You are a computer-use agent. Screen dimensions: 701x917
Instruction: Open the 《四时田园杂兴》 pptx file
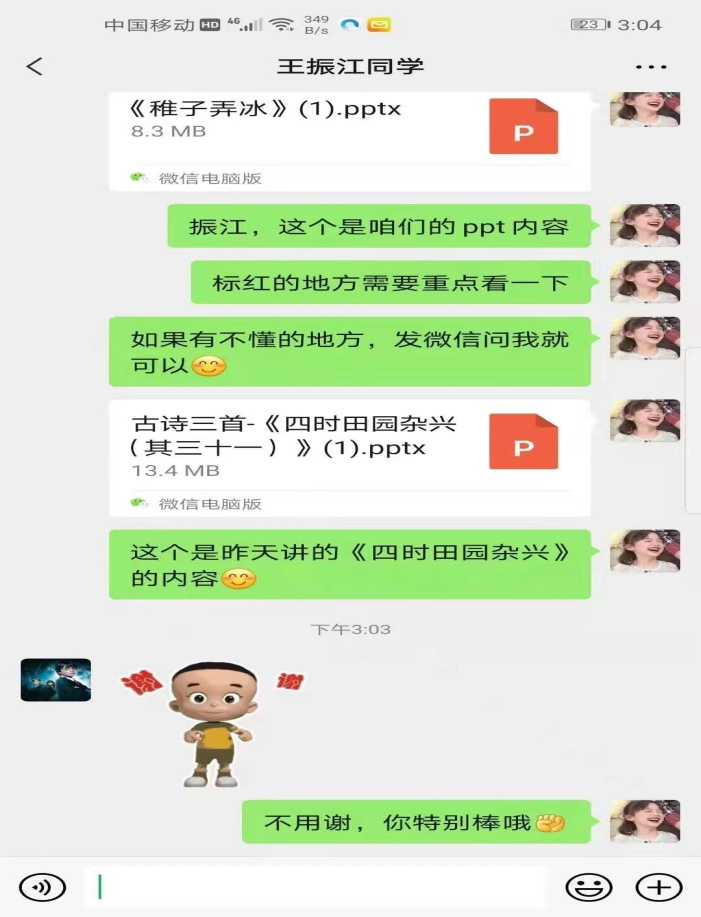pos(349,455)
